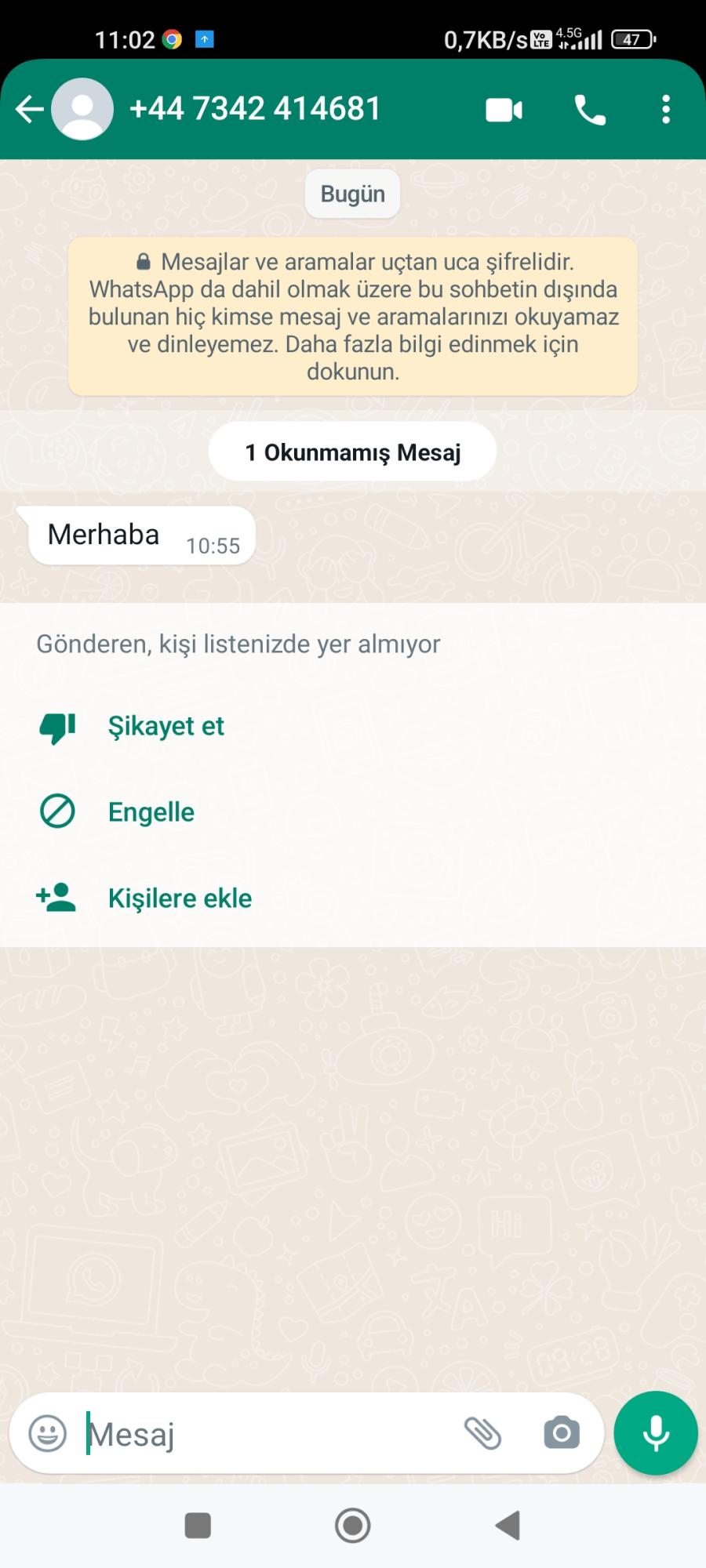The height and width of the screenshot is (1568, 706).
Task: Select 'Engelle' to block the sender
Action: pyautogui.click(x=151, y=812)
